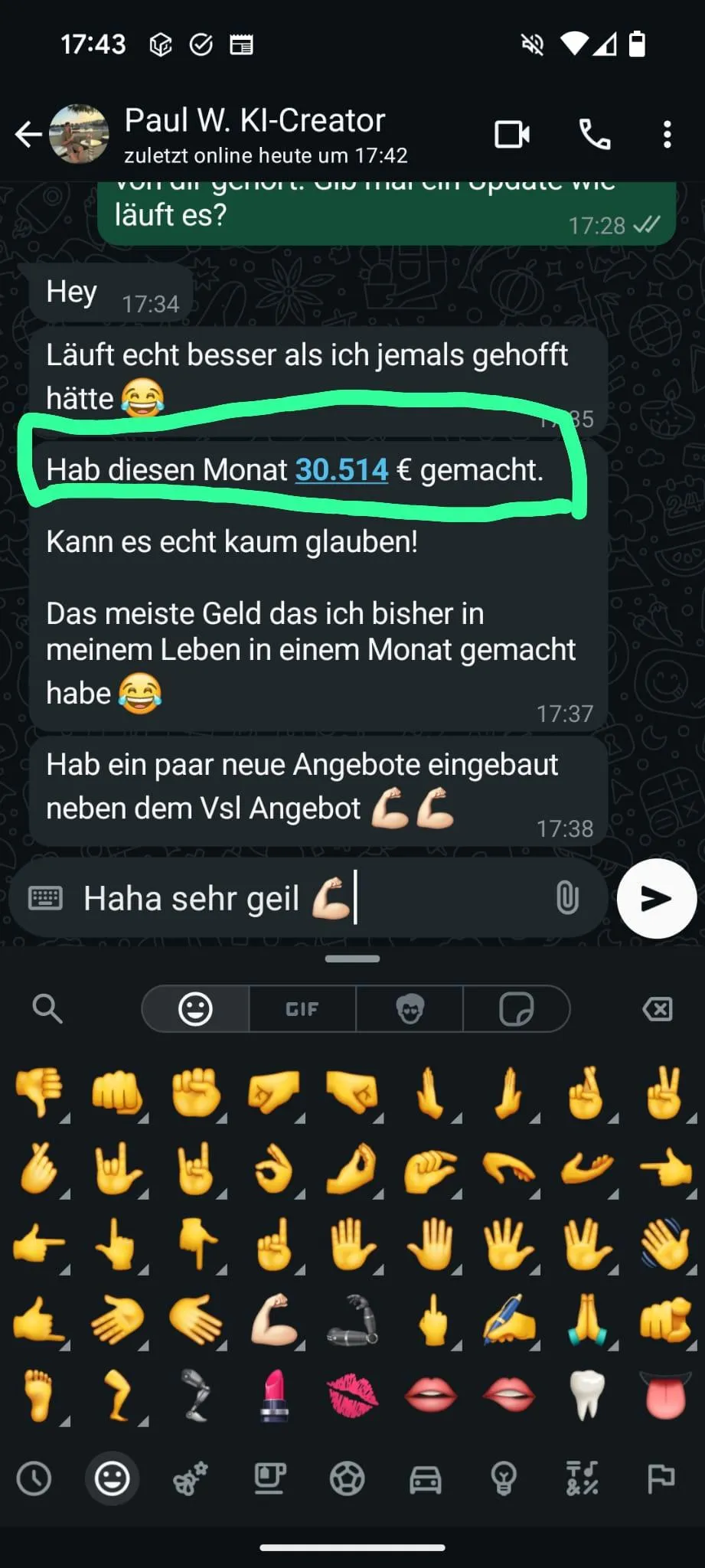Open the travel emoji category
Image resolution: width=705 pixels, height=1568 pixels.
pyautogui.click(x=425, y=1478)
